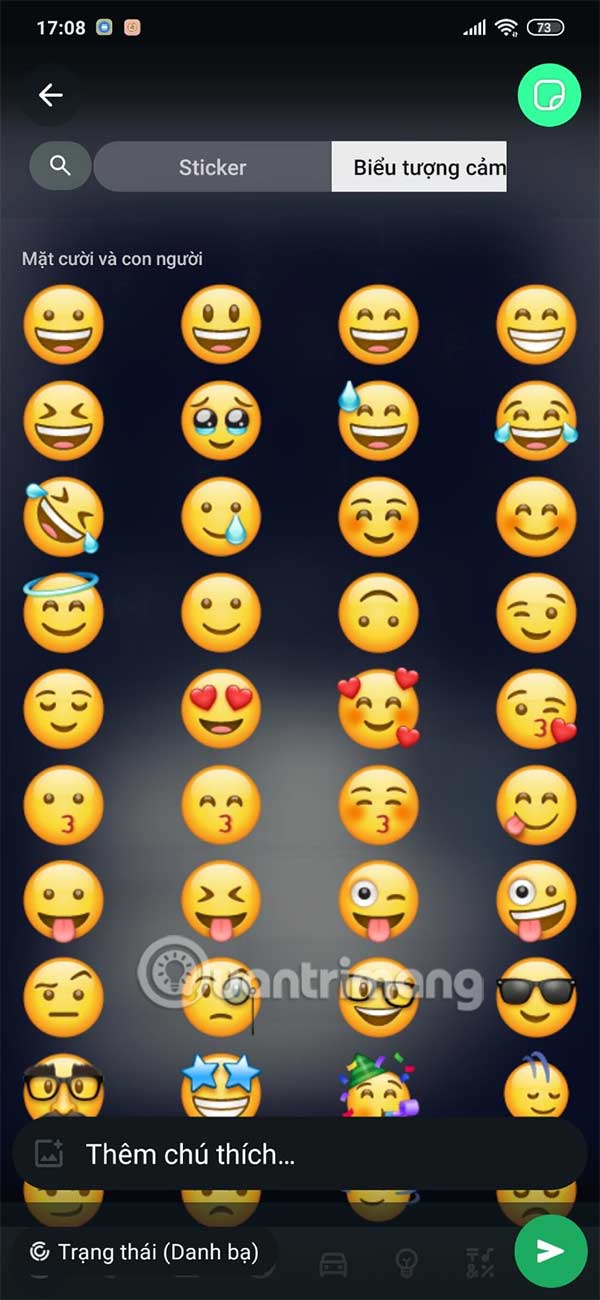600x1300 pixels.
Task: Choose the halo angel emoji
Action: [x=62, y=612]
